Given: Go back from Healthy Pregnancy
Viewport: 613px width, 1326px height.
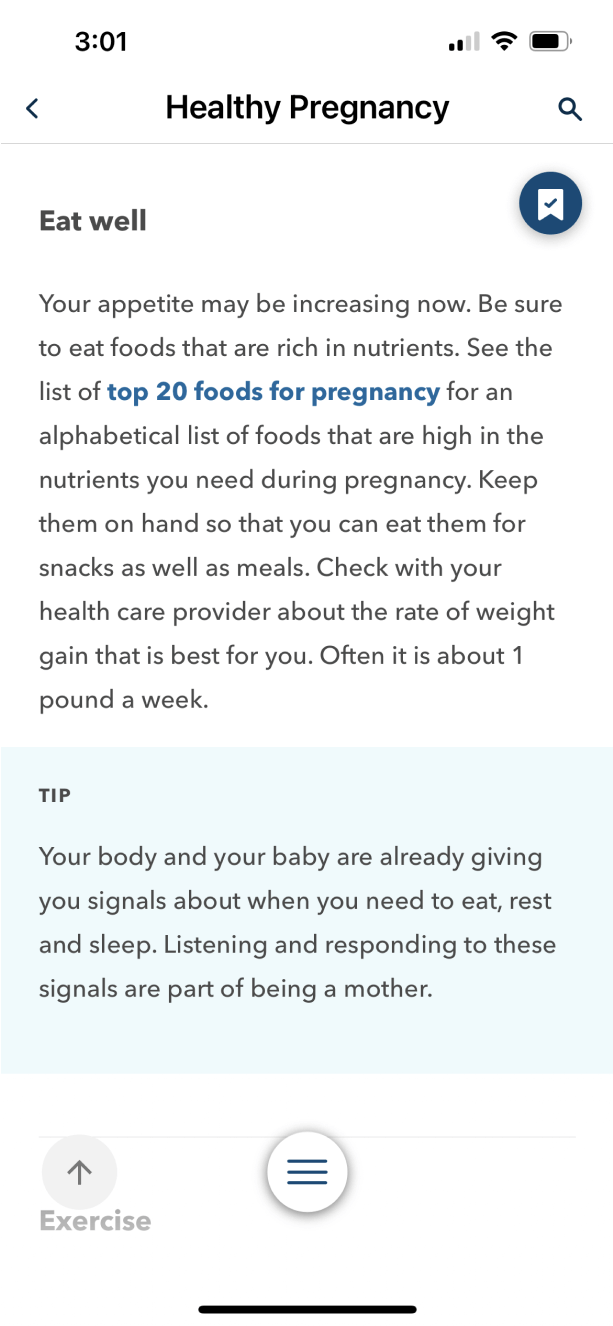Looking at the screenshot, I should point(33,109).
